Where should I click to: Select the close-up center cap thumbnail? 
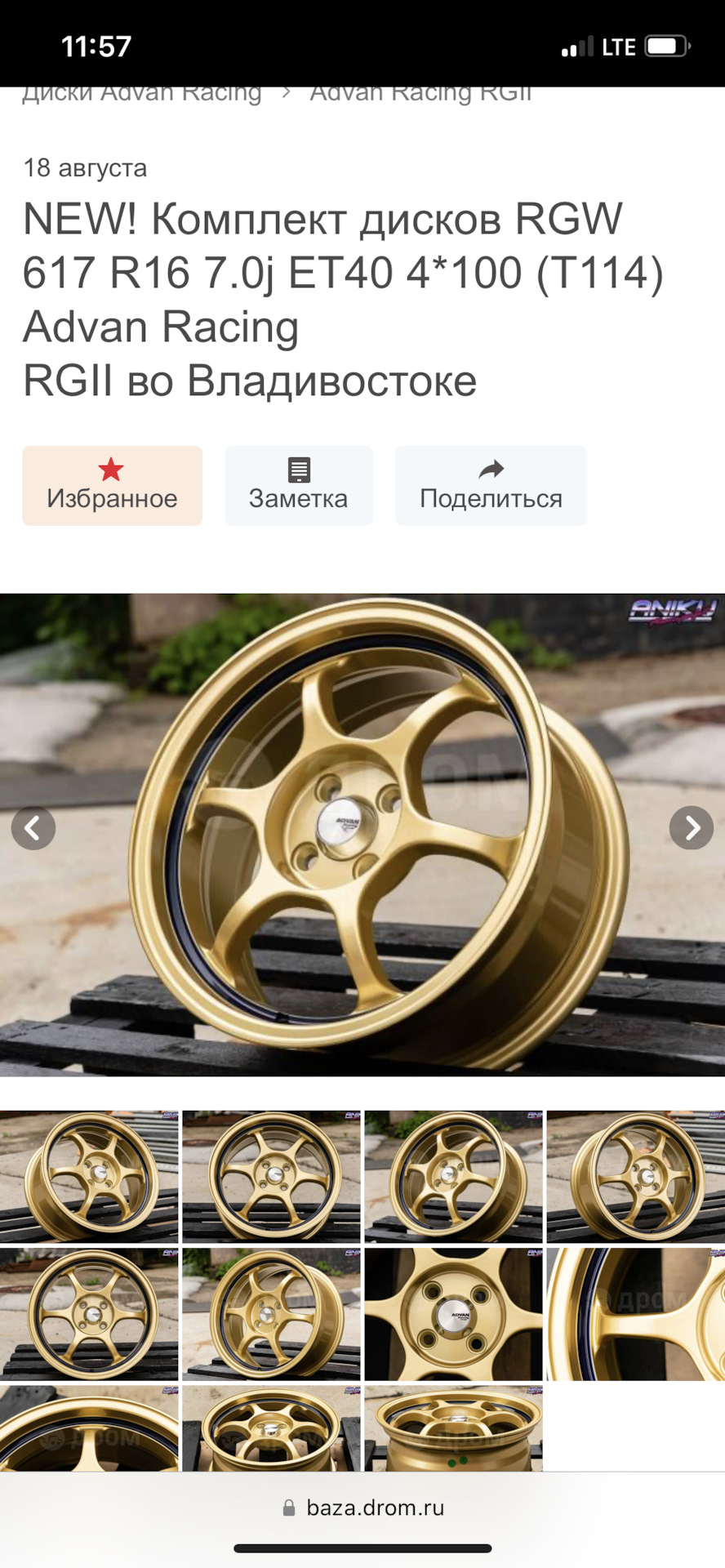click(x=453, y=1314)
